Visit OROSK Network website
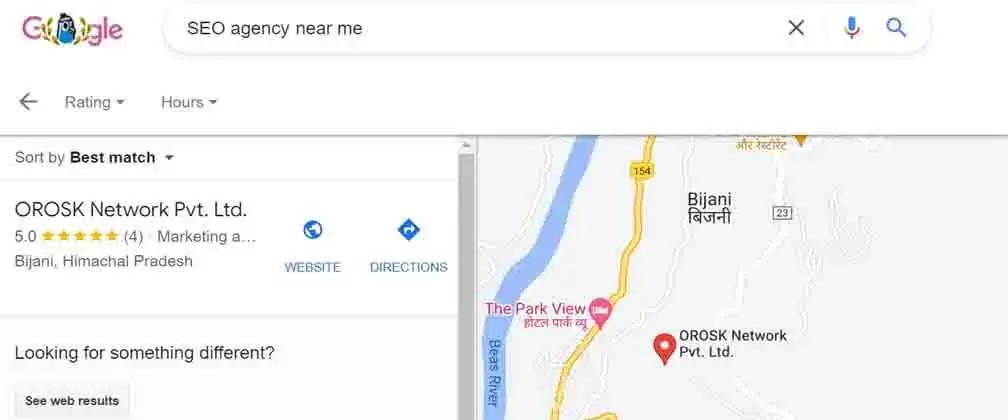 click(x=312, y=246)
